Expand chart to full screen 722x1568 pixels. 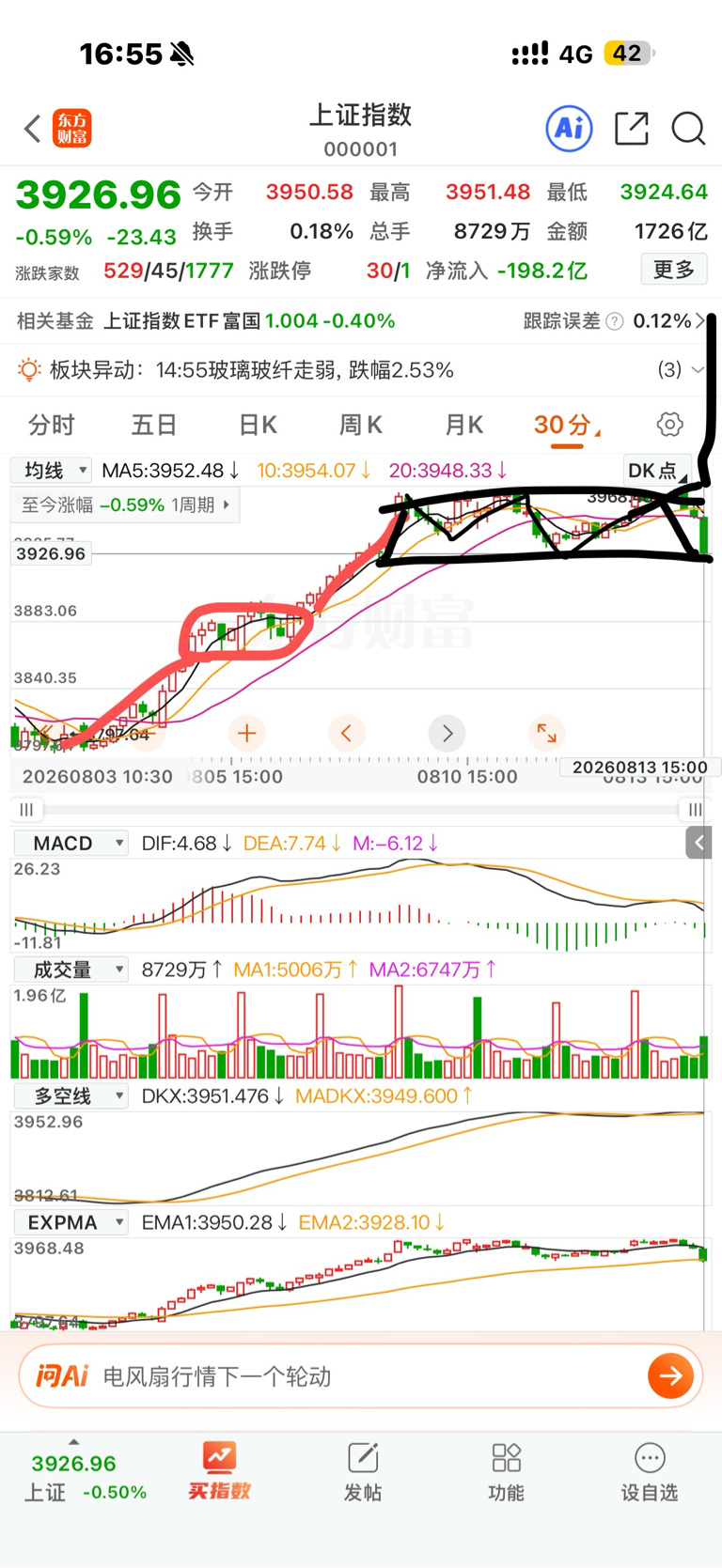(546, 733)
